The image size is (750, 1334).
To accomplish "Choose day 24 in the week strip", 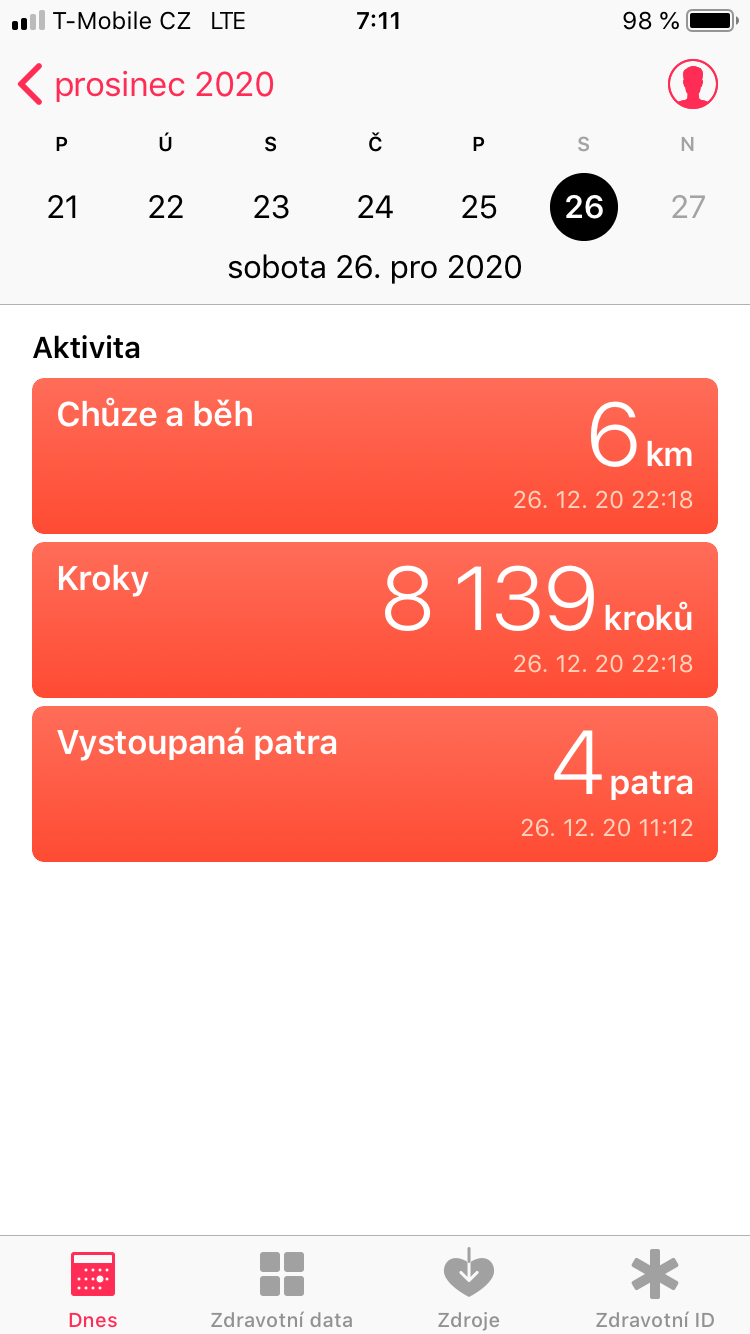I will (x=375, y=207).
